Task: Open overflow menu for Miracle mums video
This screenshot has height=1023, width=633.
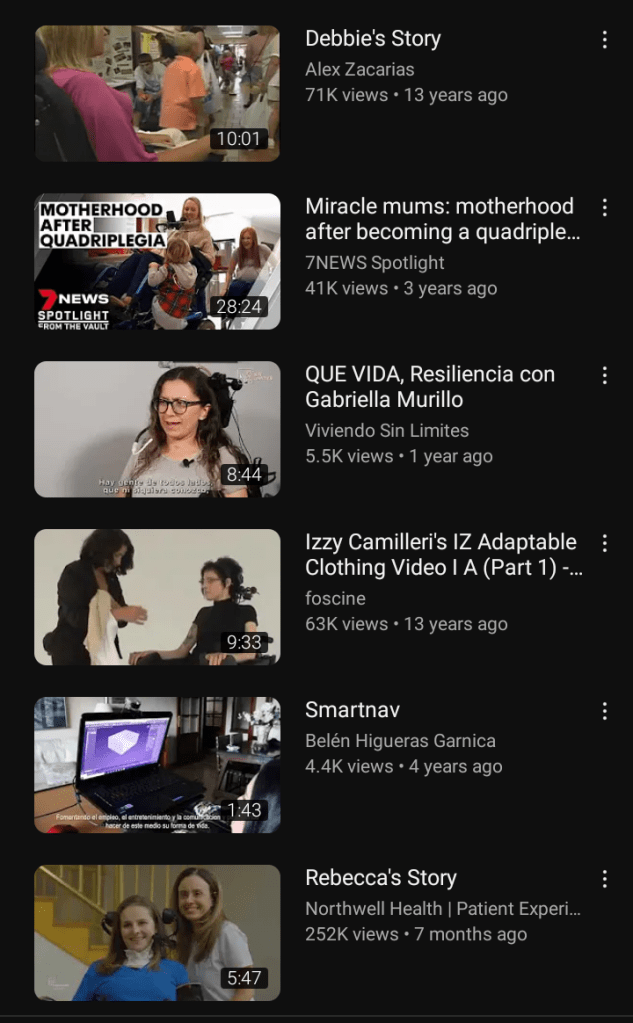Action: 604,208
